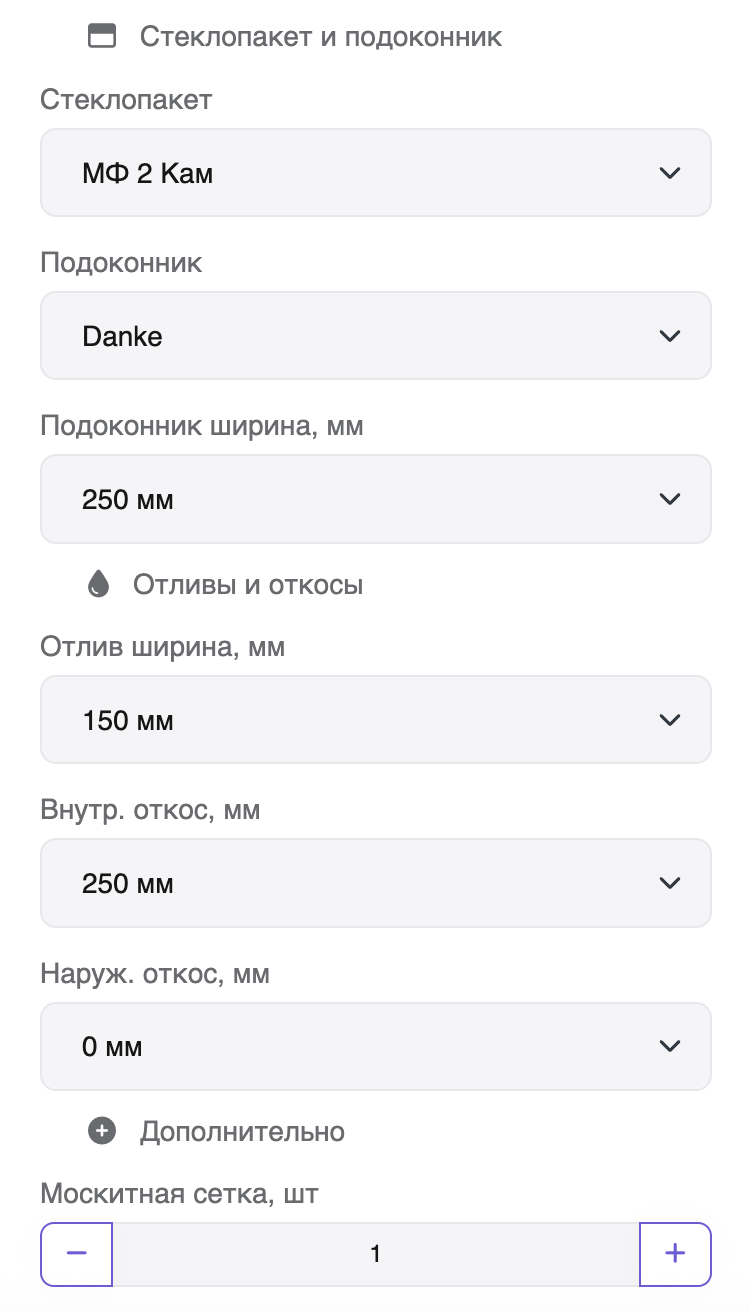The image size is (750, 1312).
Task: Click the chevron on the Внутр. откос selector
Action: click(x=669, y=883)
